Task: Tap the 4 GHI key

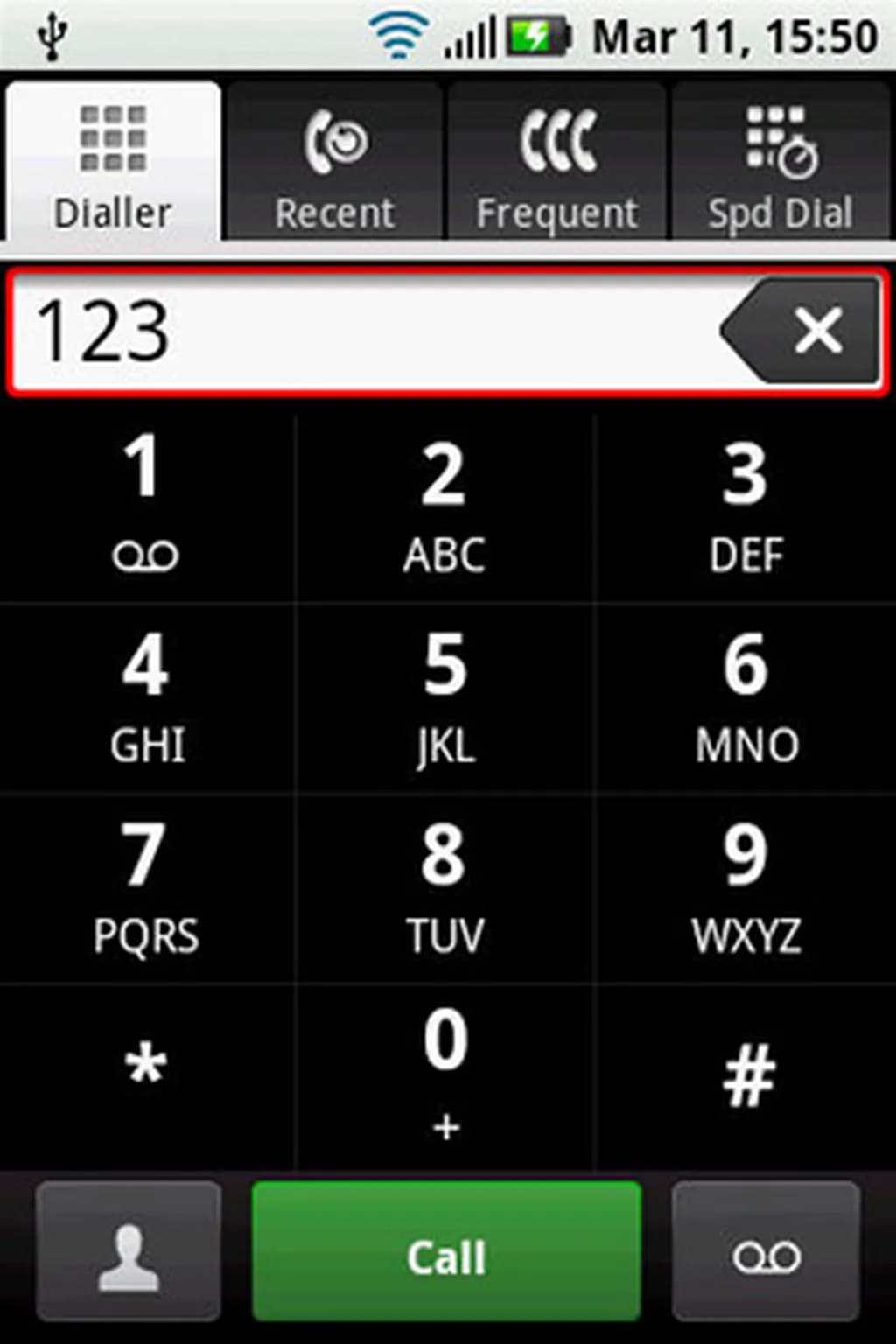Action: click(145, 698)
